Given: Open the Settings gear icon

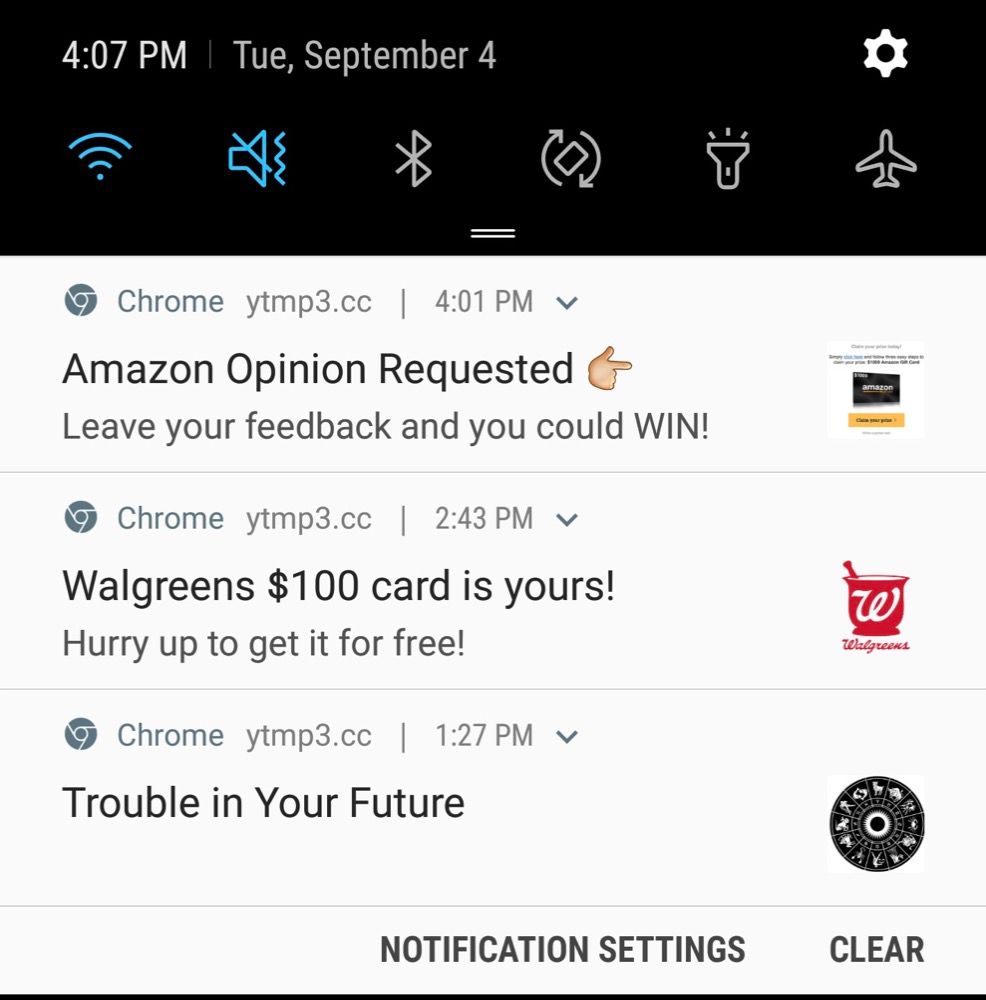Looking at the screenshot, I should click(x=884, y=51).
